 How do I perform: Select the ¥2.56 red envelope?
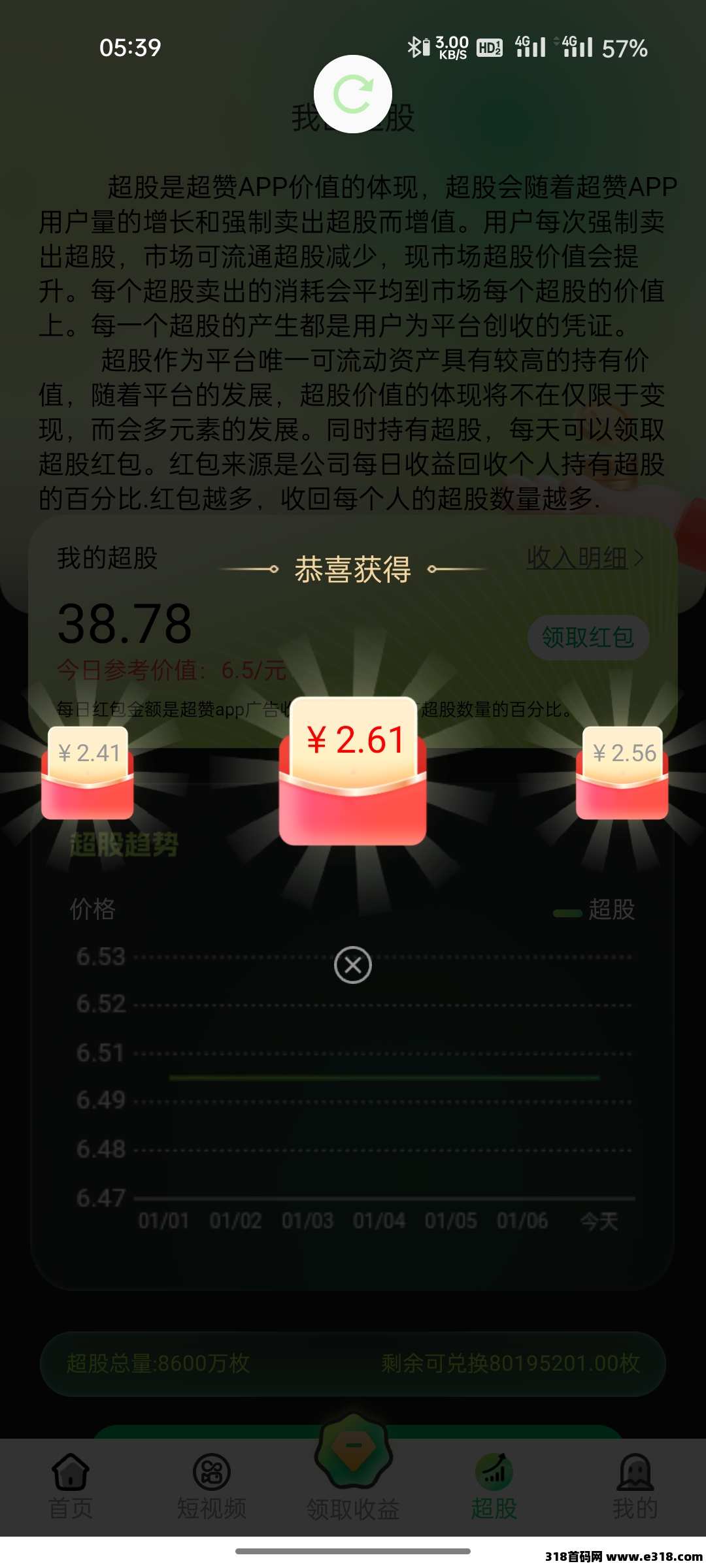(622, 774)
